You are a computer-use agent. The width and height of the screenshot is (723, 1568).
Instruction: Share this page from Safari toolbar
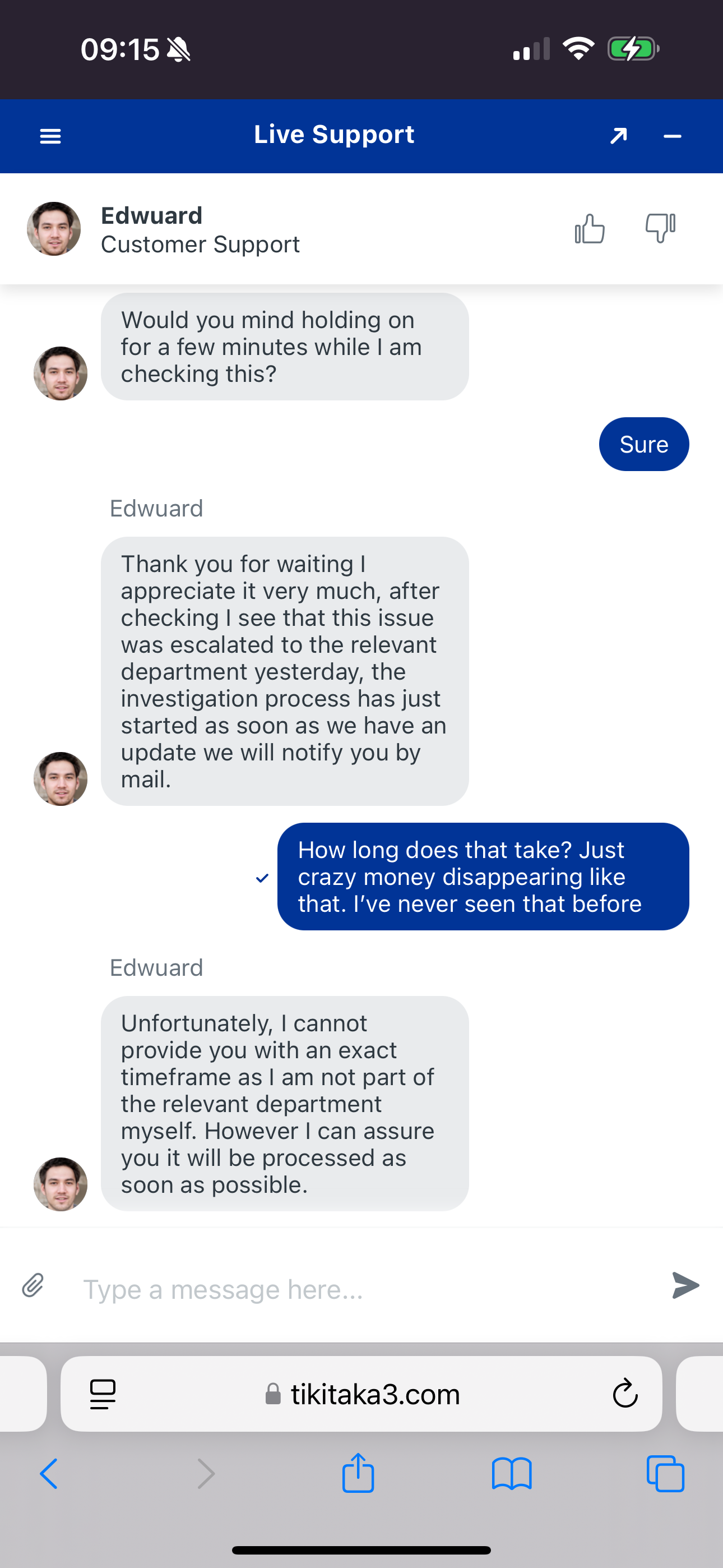click(x=358, y=1474)
